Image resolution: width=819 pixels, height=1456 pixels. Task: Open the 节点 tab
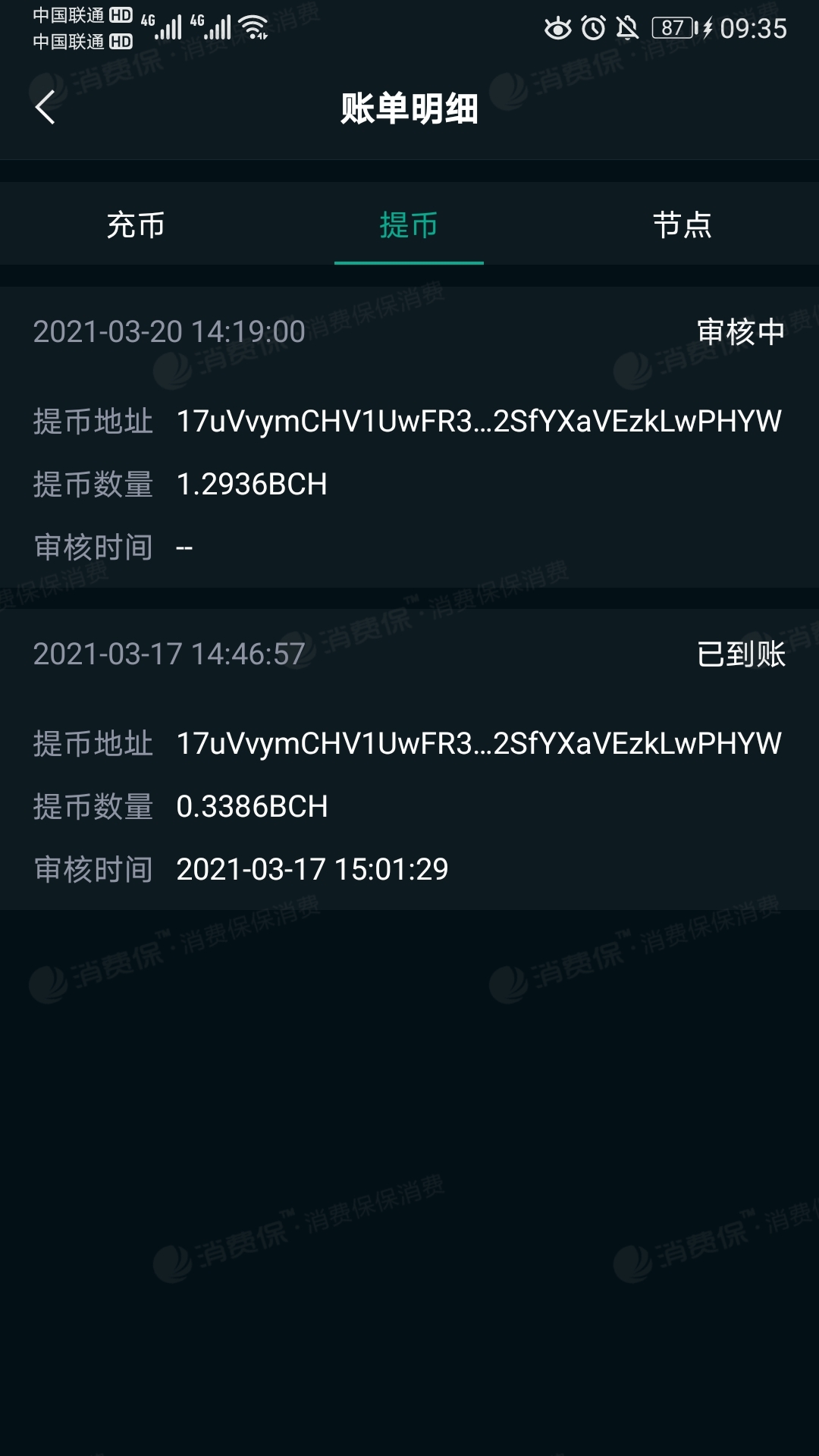coord(682,225)
